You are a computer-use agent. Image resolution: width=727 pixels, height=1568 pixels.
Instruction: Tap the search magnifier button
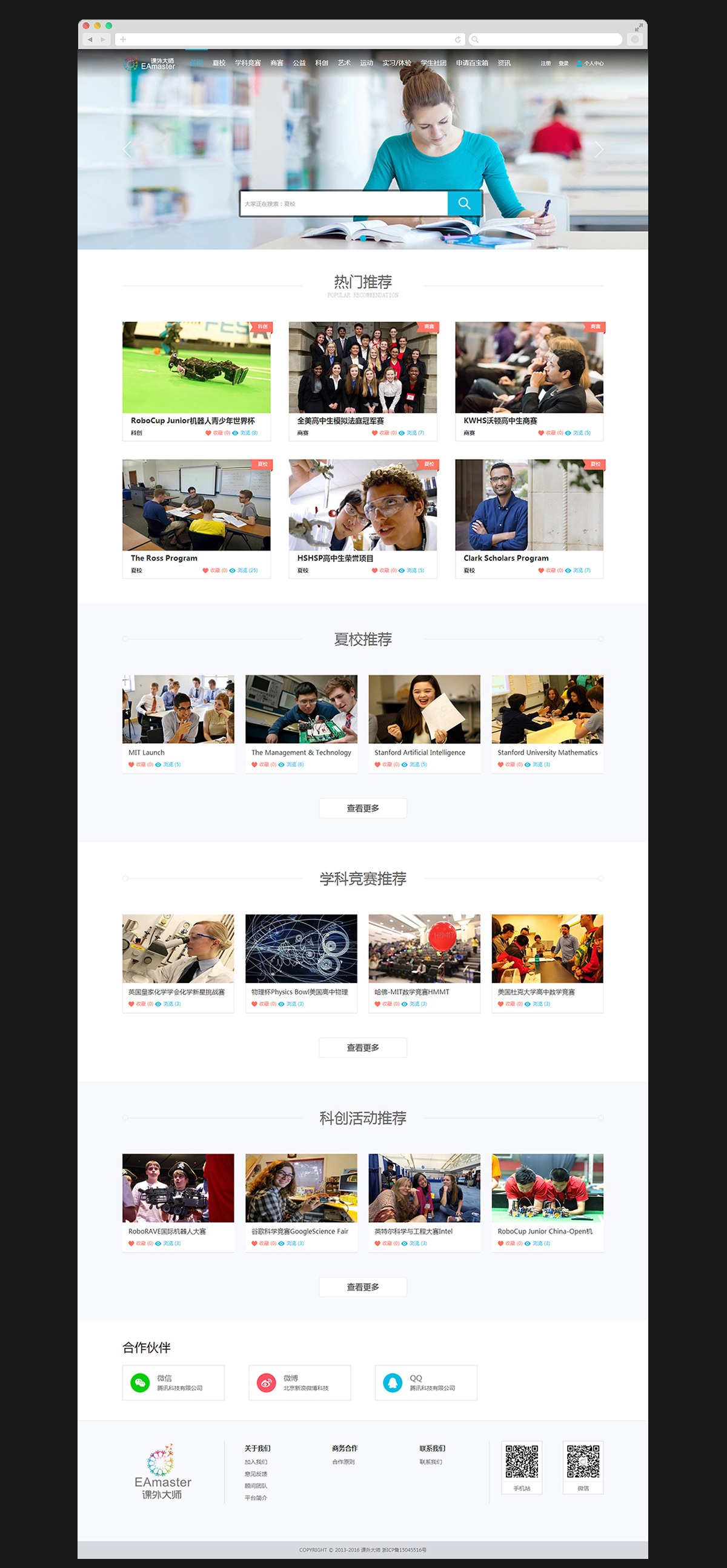coord(464,203)
